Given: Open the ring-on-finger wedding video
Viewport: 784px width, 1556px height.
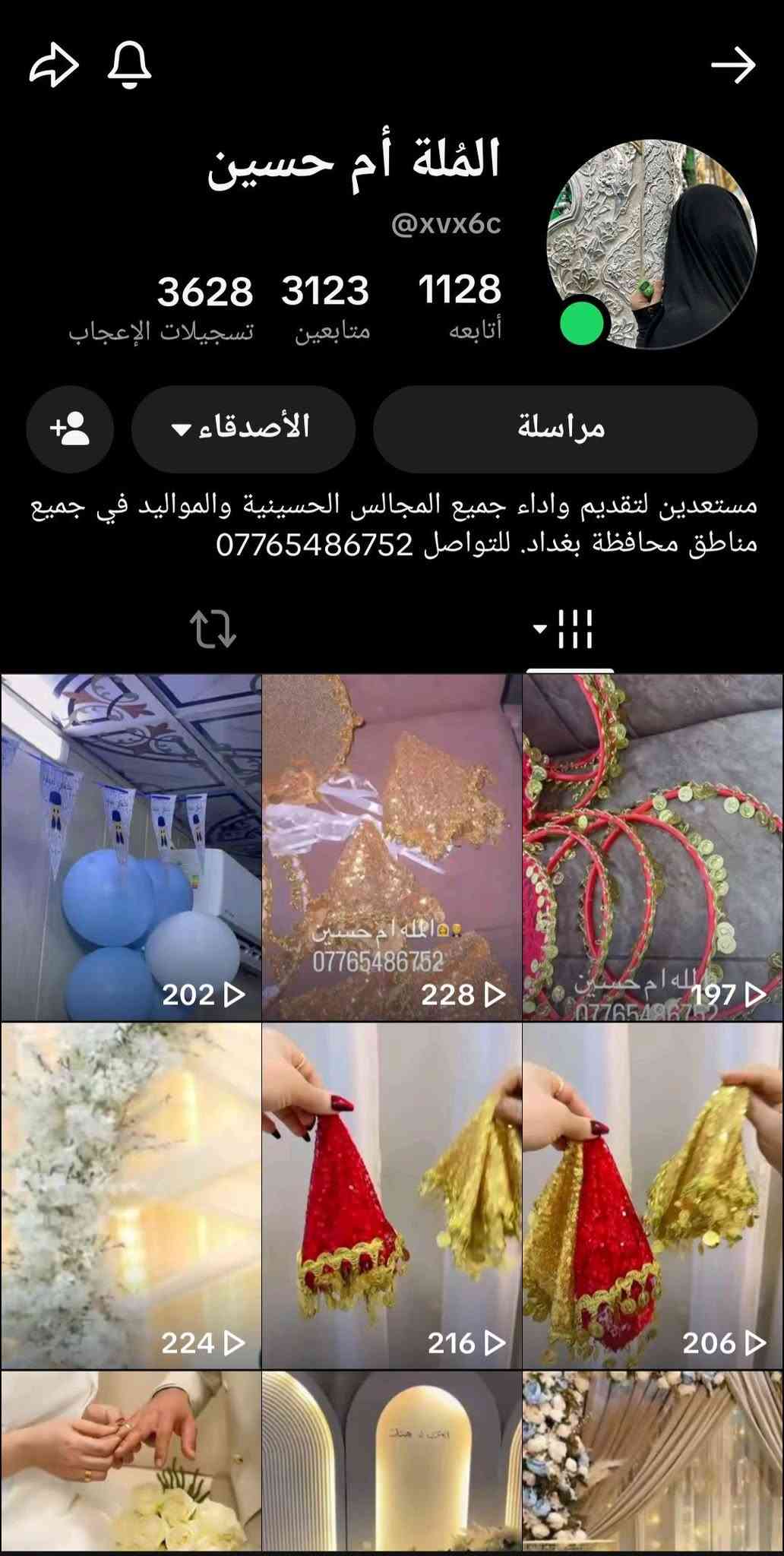Looking at the screenshot, I should 131,1463.
